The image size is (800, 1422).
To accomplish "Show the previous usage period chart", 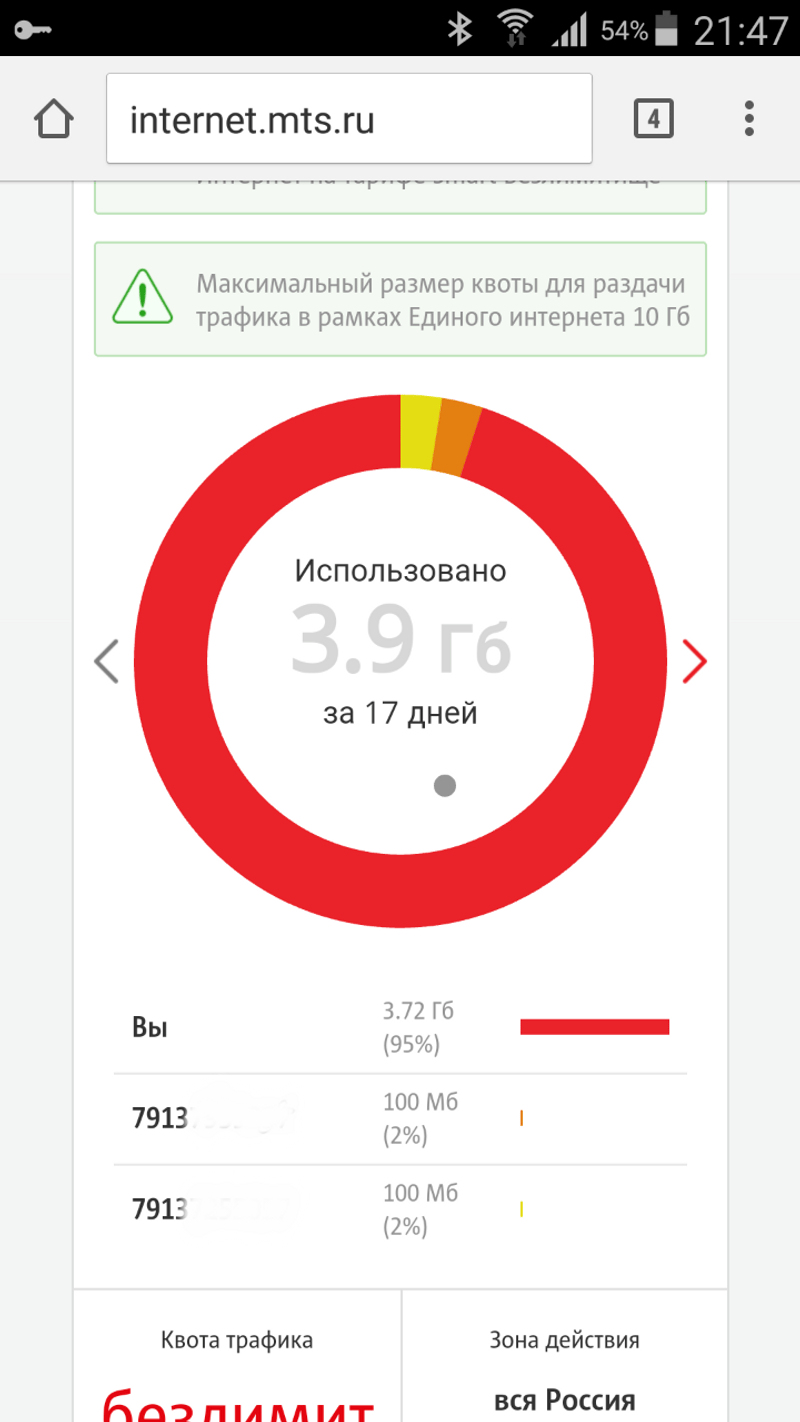I will (x=106, y=661).
